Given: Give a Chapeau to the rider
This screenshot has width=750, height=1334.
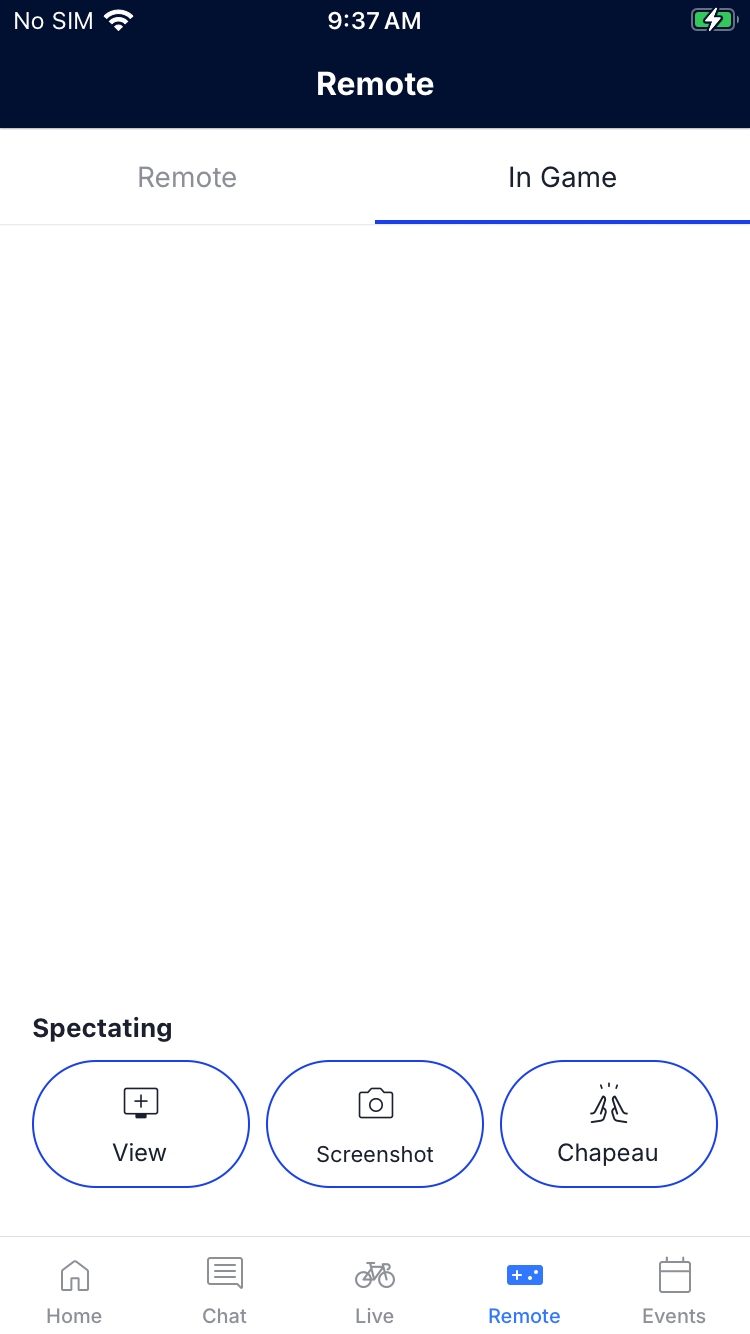Looking at the screenshot, I should tap(608, 1124).
